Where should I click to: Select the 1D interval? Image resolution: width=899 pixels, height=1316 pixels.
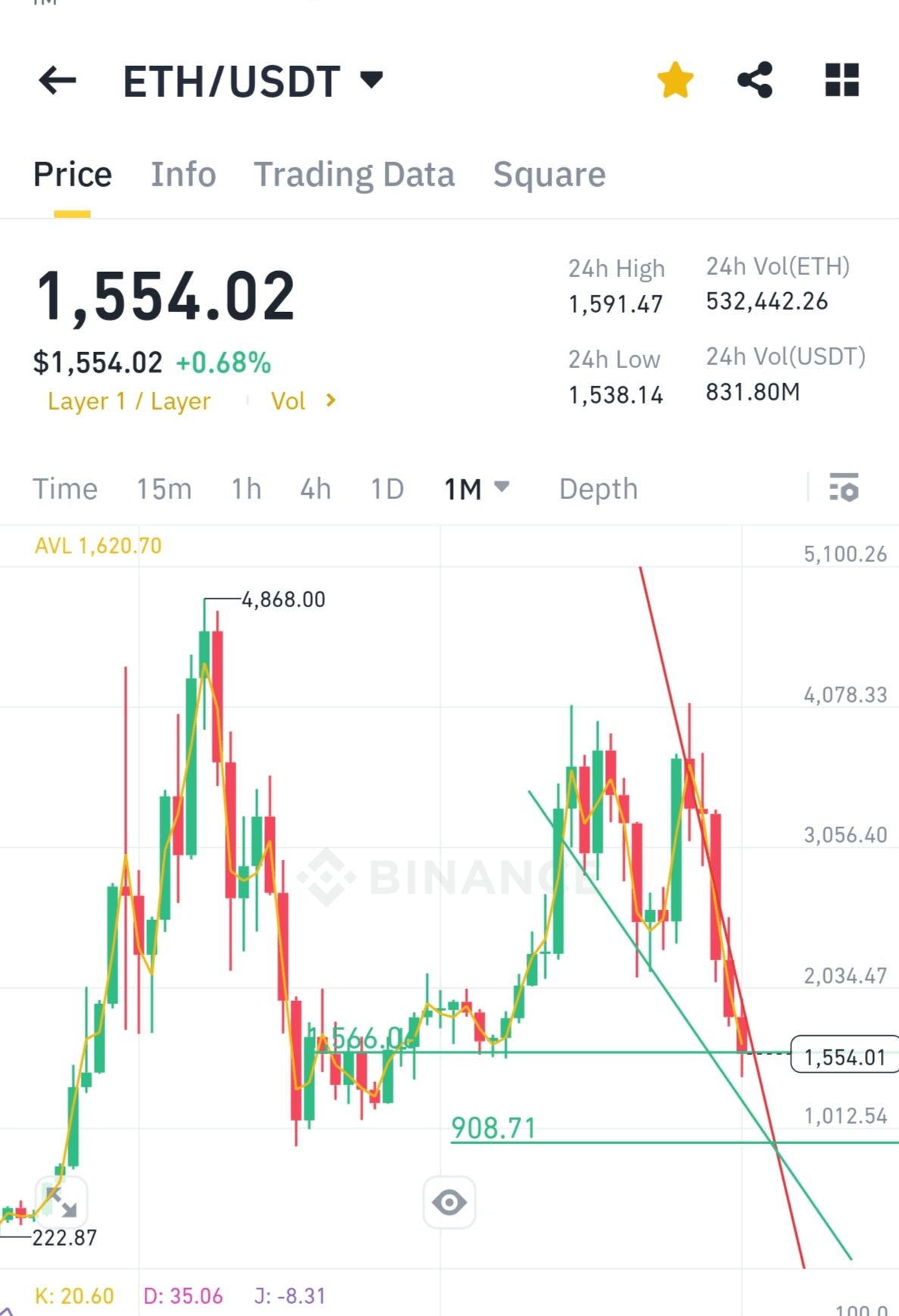click(387, 489)
